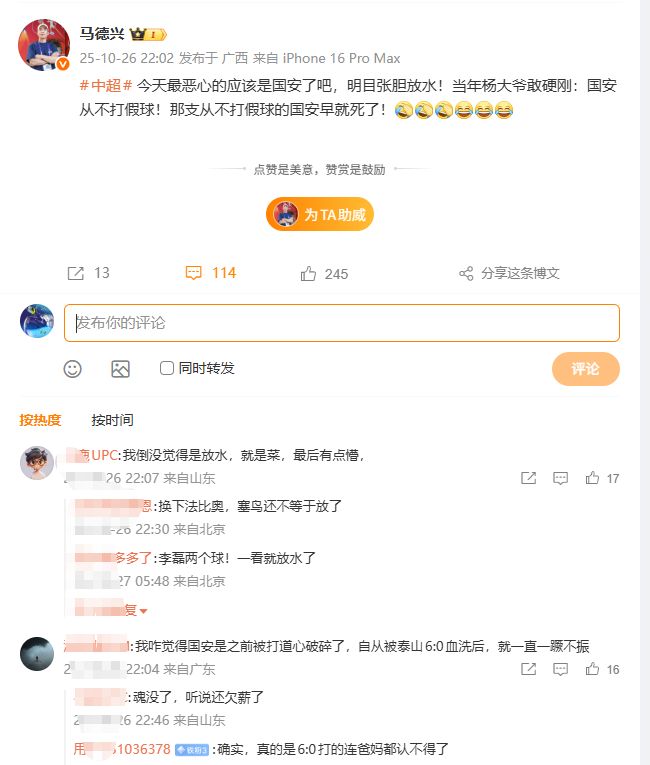This screenshot has width=650, height=765.
Task: Sort comments 按热度
Action: (40, 420)
